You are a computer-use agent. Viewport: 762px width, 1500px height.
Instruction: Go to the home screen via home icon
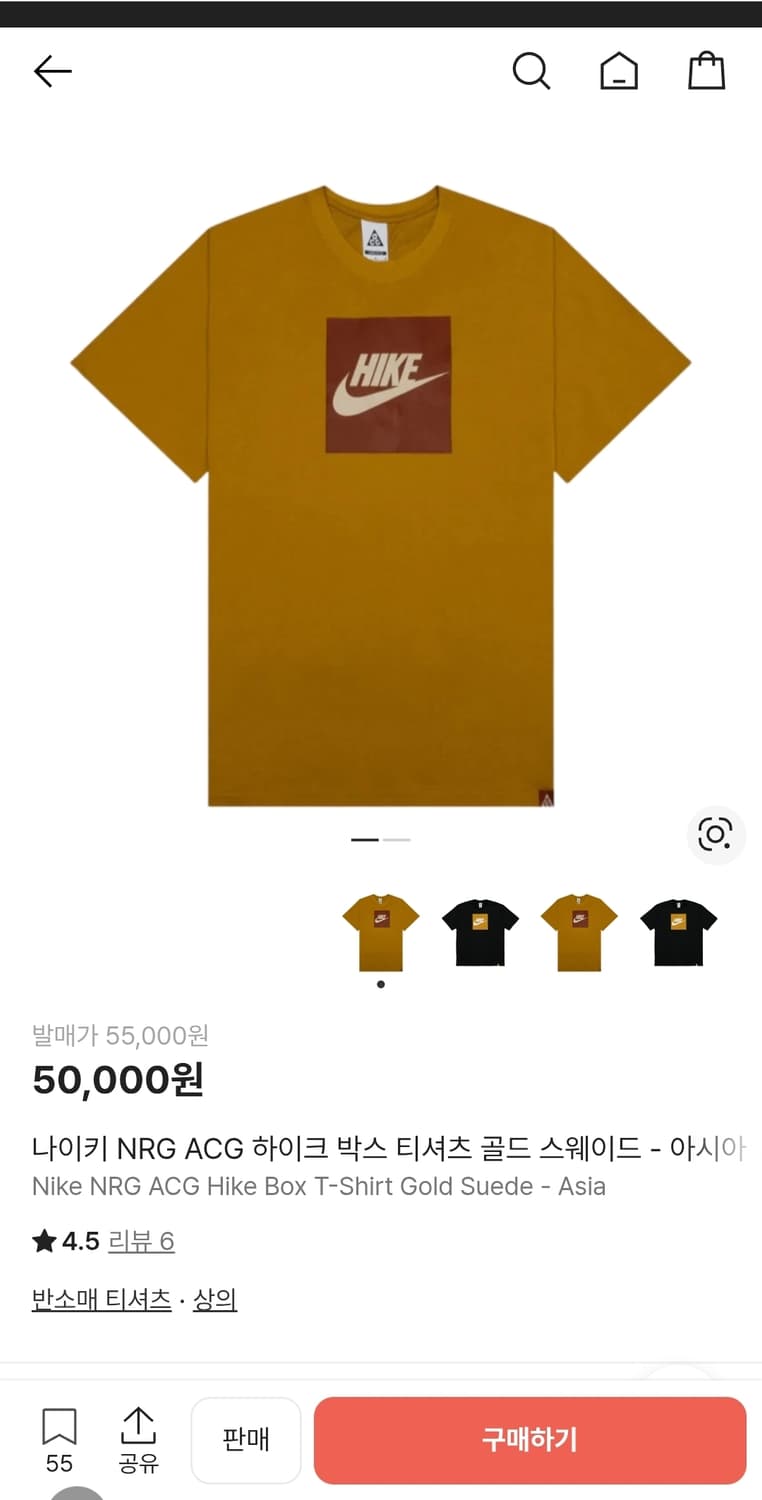pos(619,71)
